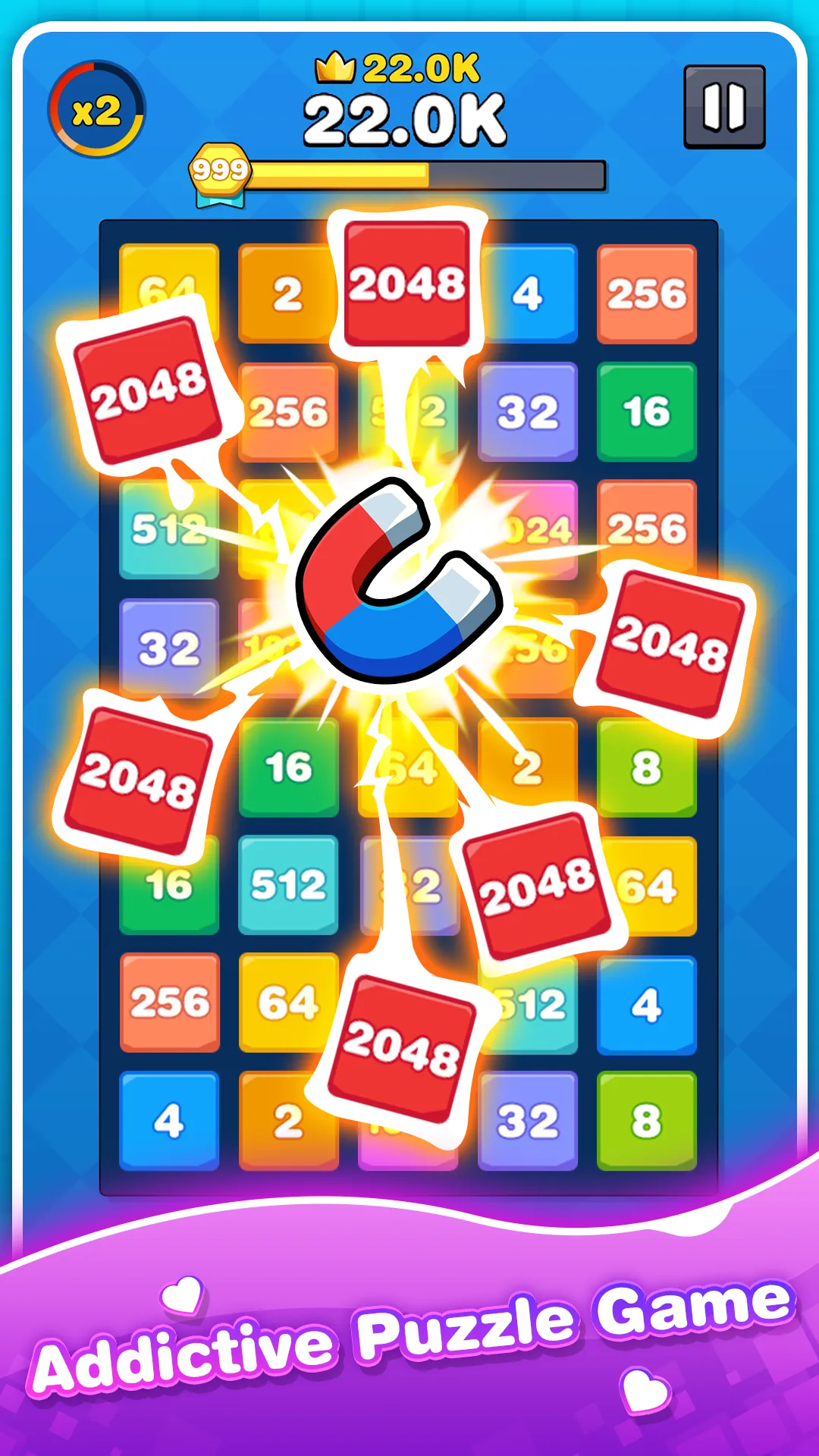Viewport: 819px width, 1456px height.
Task: Pause the game with the pause button
Action: pyautogui.click(x=724, y=106)
